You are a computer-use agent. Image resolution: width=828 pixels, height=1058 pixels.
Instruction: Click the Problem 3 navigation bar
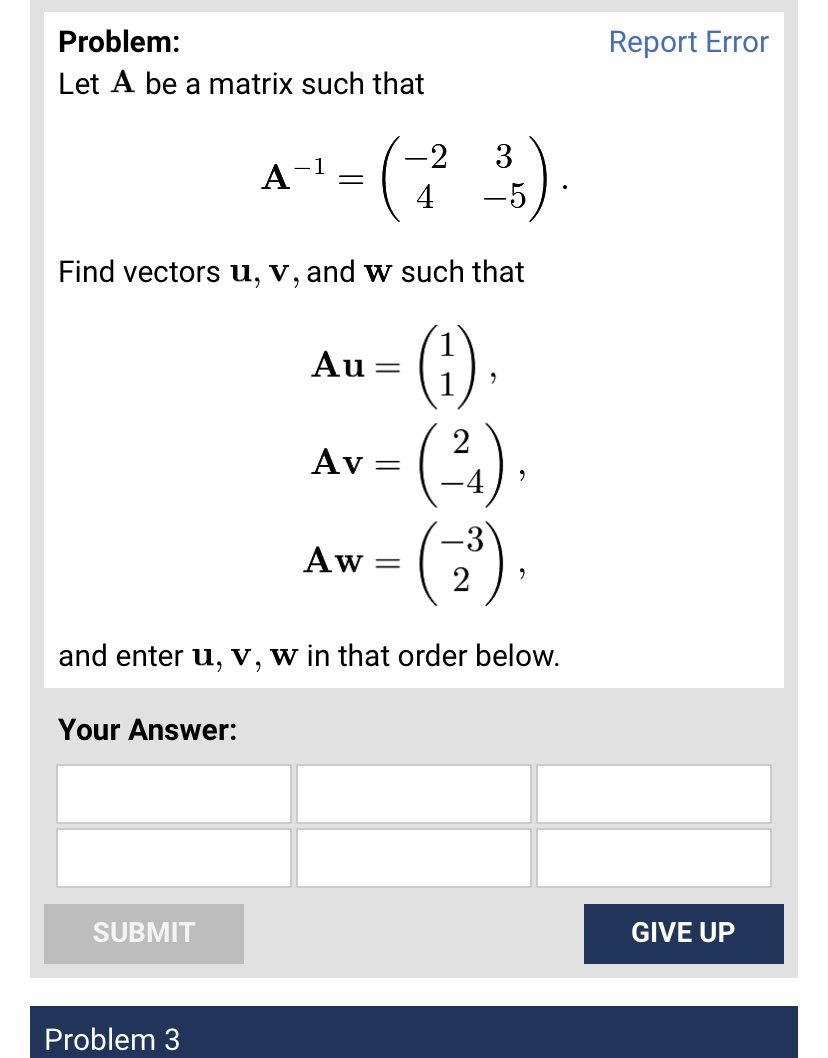414,1040
